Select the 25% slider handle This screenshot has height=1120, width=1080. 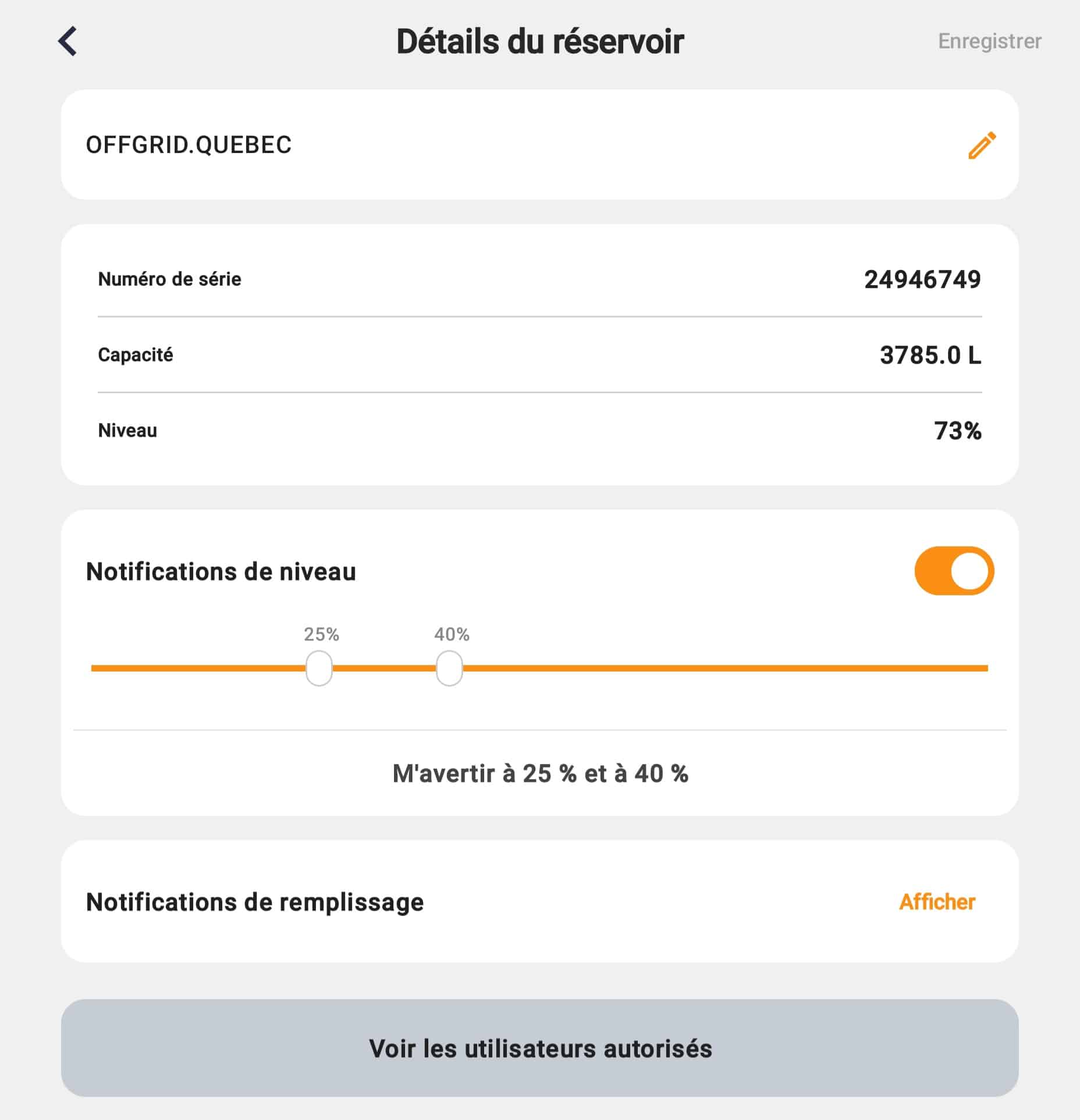click(x=319, y=669)
